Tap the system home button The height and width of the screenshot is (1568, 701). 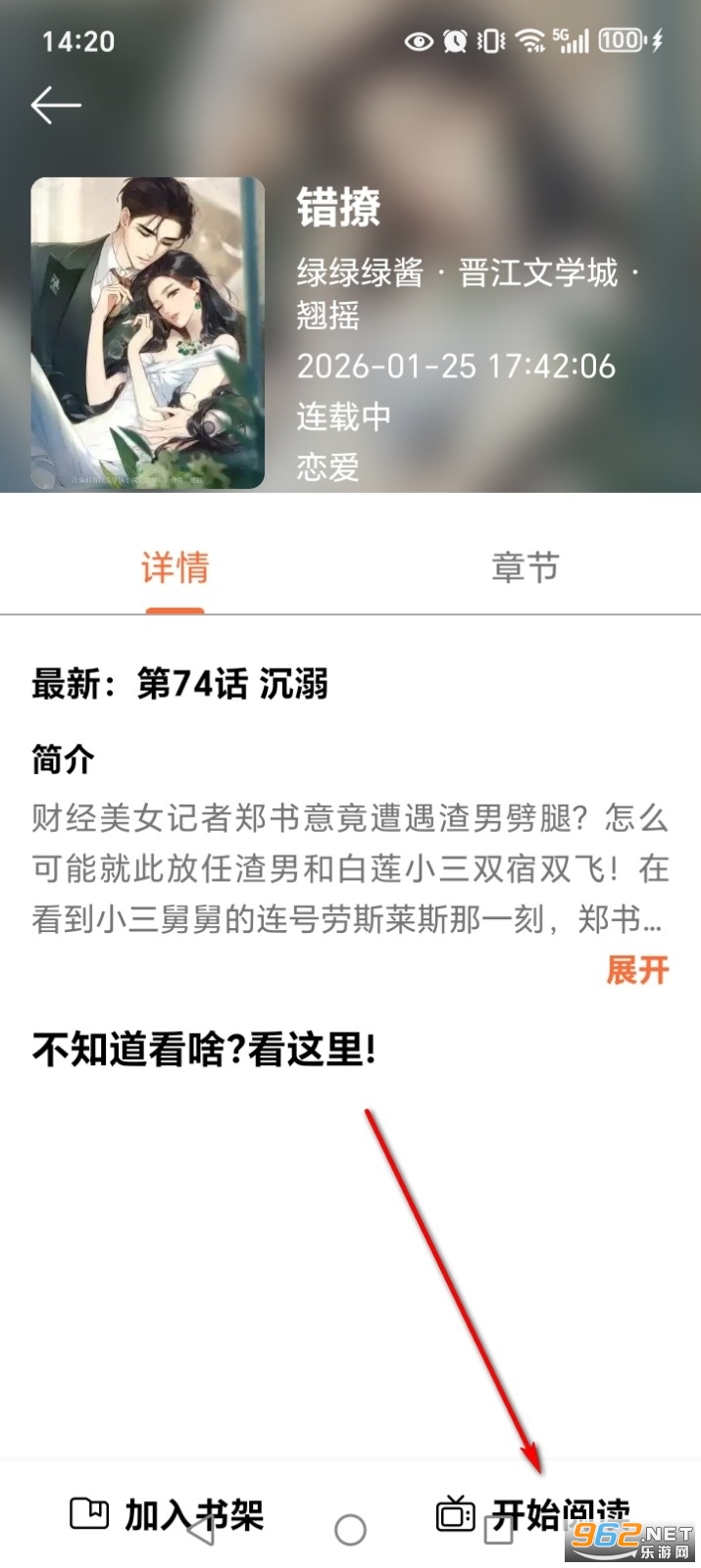click(350, 1530)
